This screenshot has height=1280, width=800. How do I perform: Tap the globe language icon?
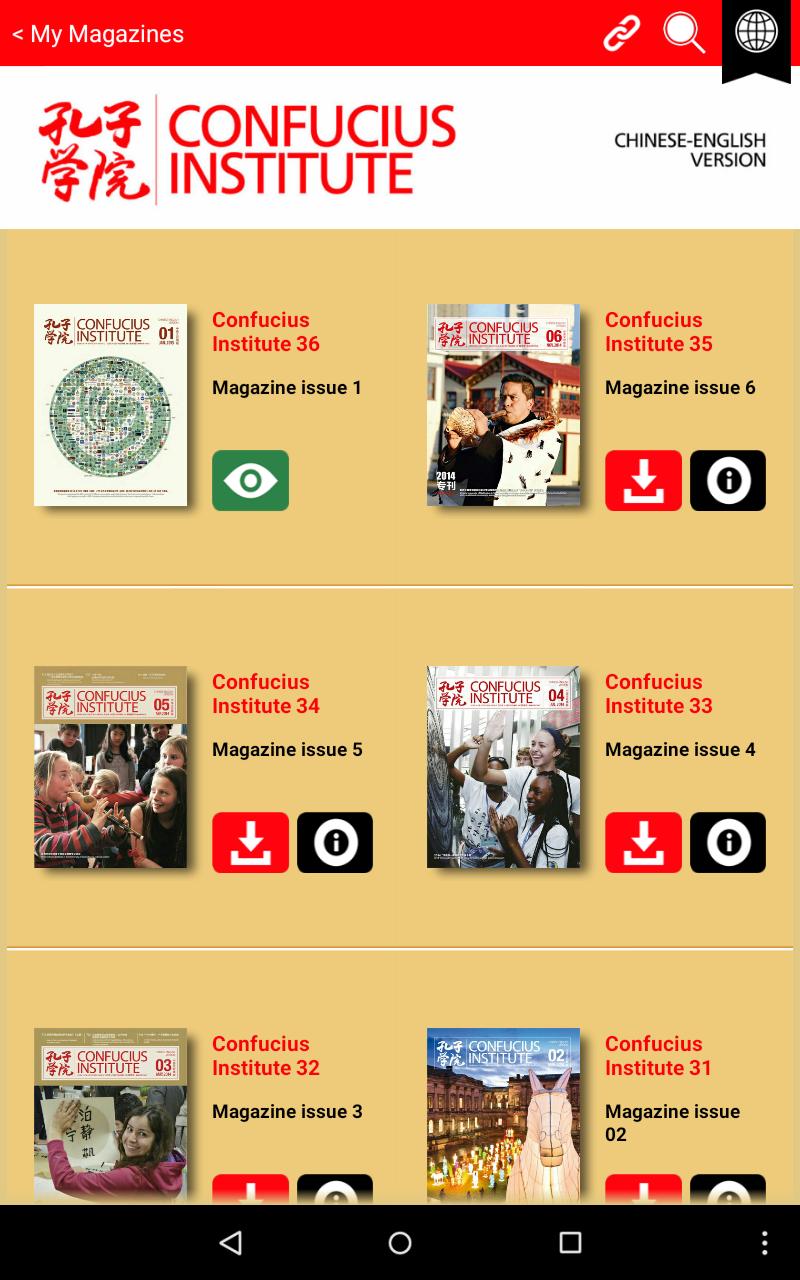pos(756,33)
